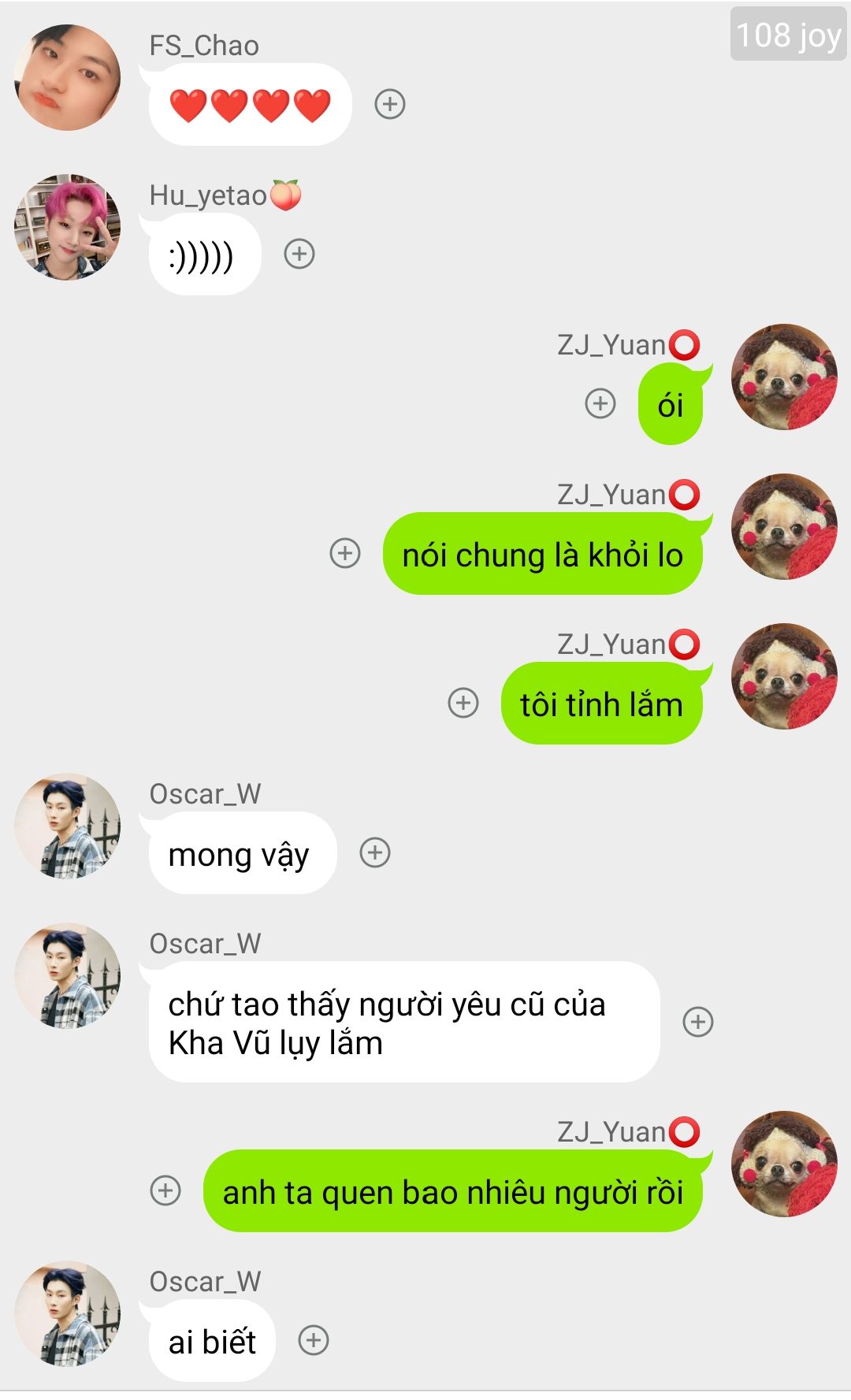
Task: Tap the plus icon beside "tôi tỉnh lắm"
Action: coord(463,703)
